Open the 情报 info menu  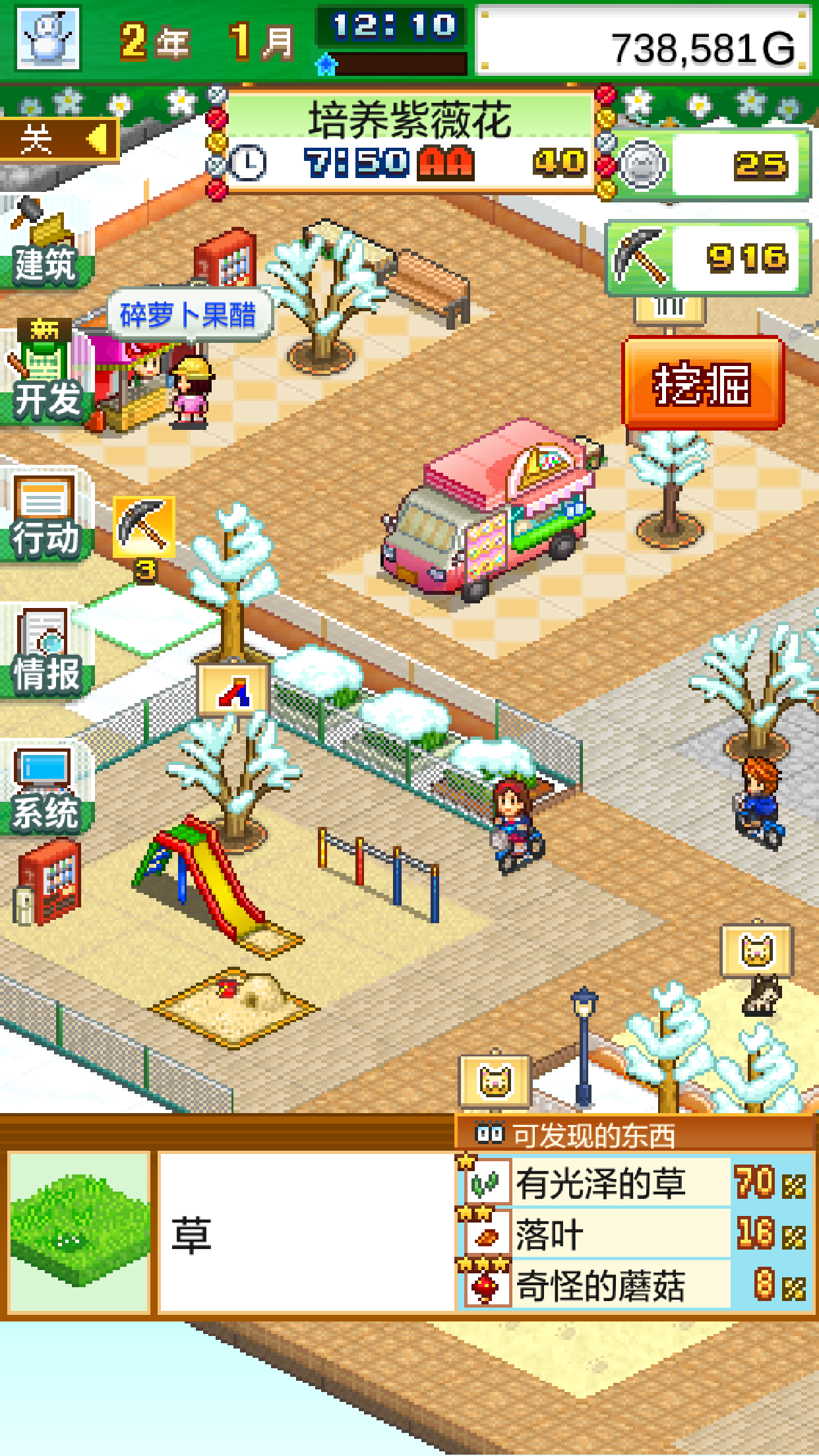45,654
